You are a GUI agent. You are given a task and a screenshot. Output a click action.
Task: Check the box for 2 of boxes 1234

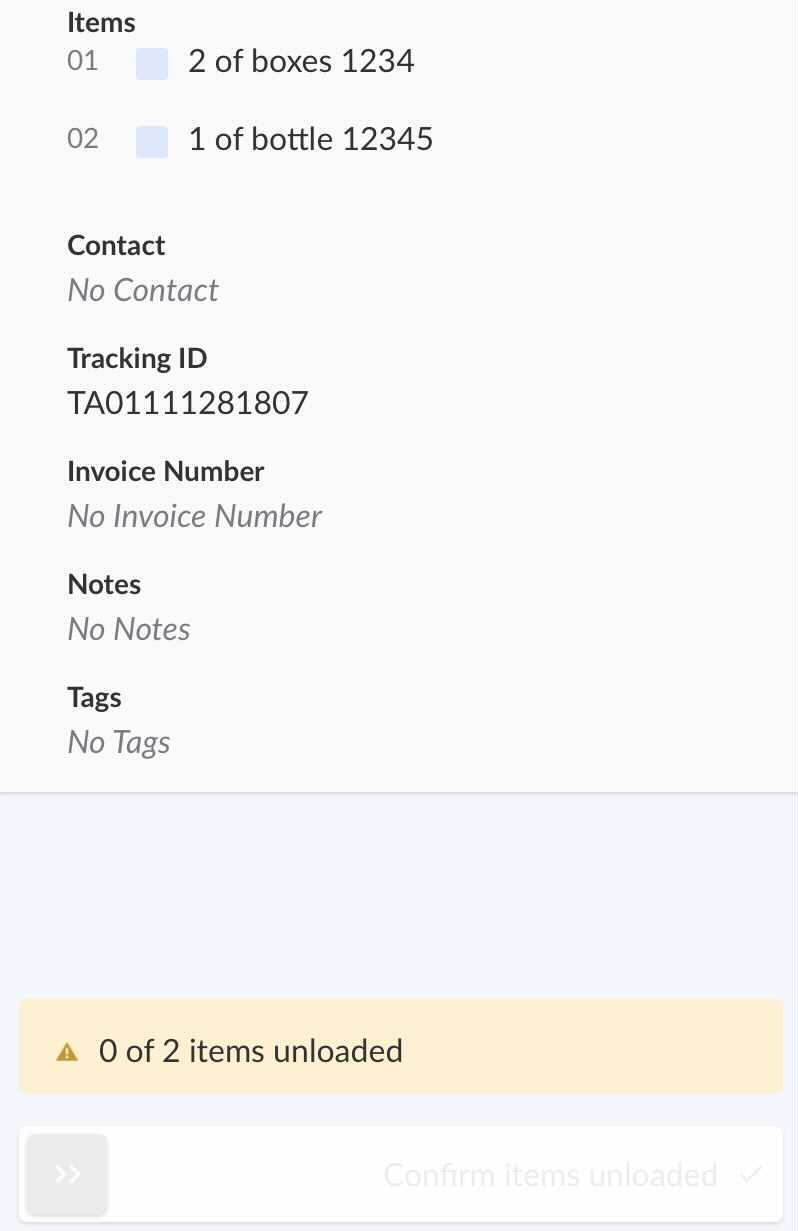click(152, 63)
